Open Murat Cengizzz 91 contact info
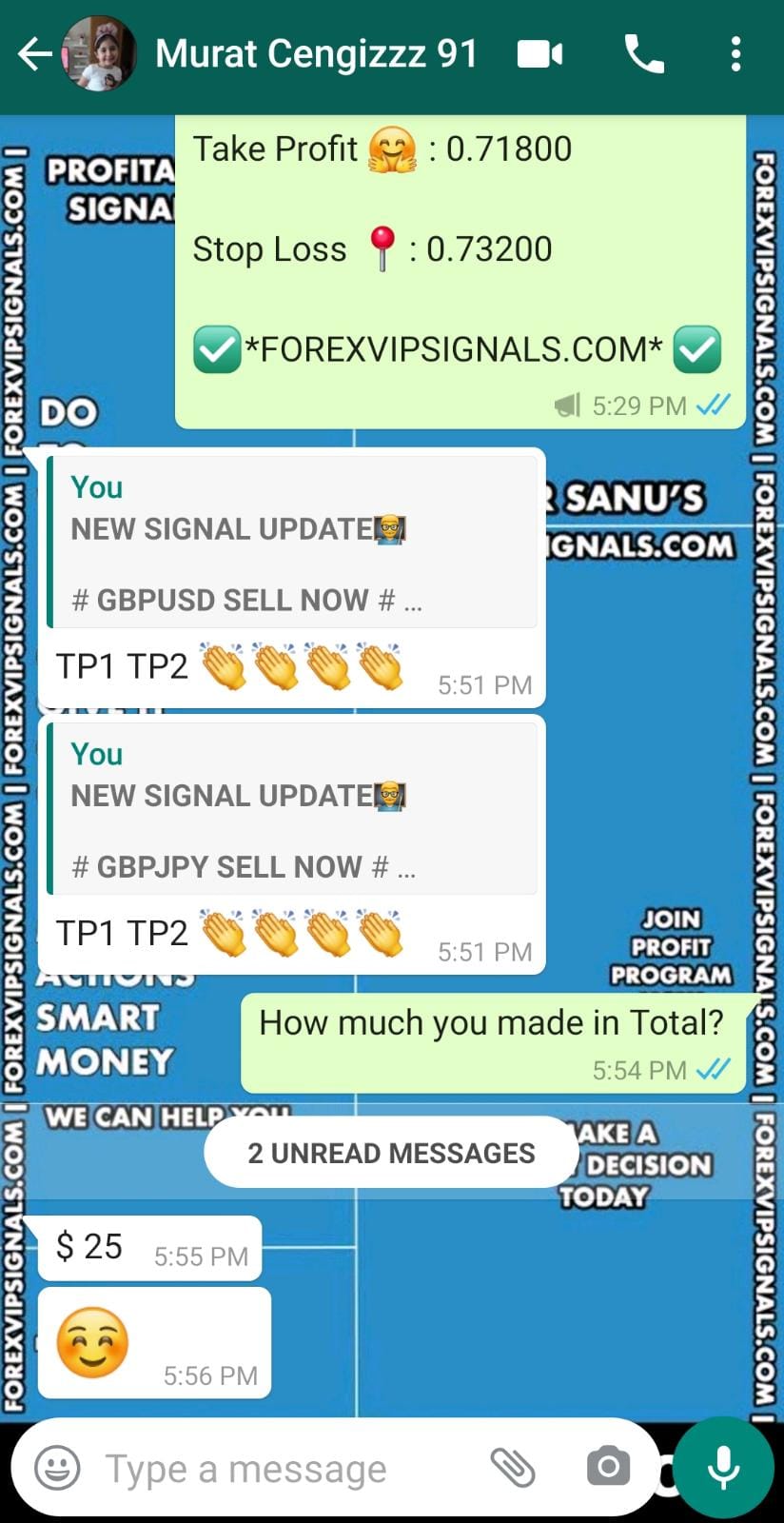The height and width of the screenshot is (1523, 784). [x=316, y=54]
